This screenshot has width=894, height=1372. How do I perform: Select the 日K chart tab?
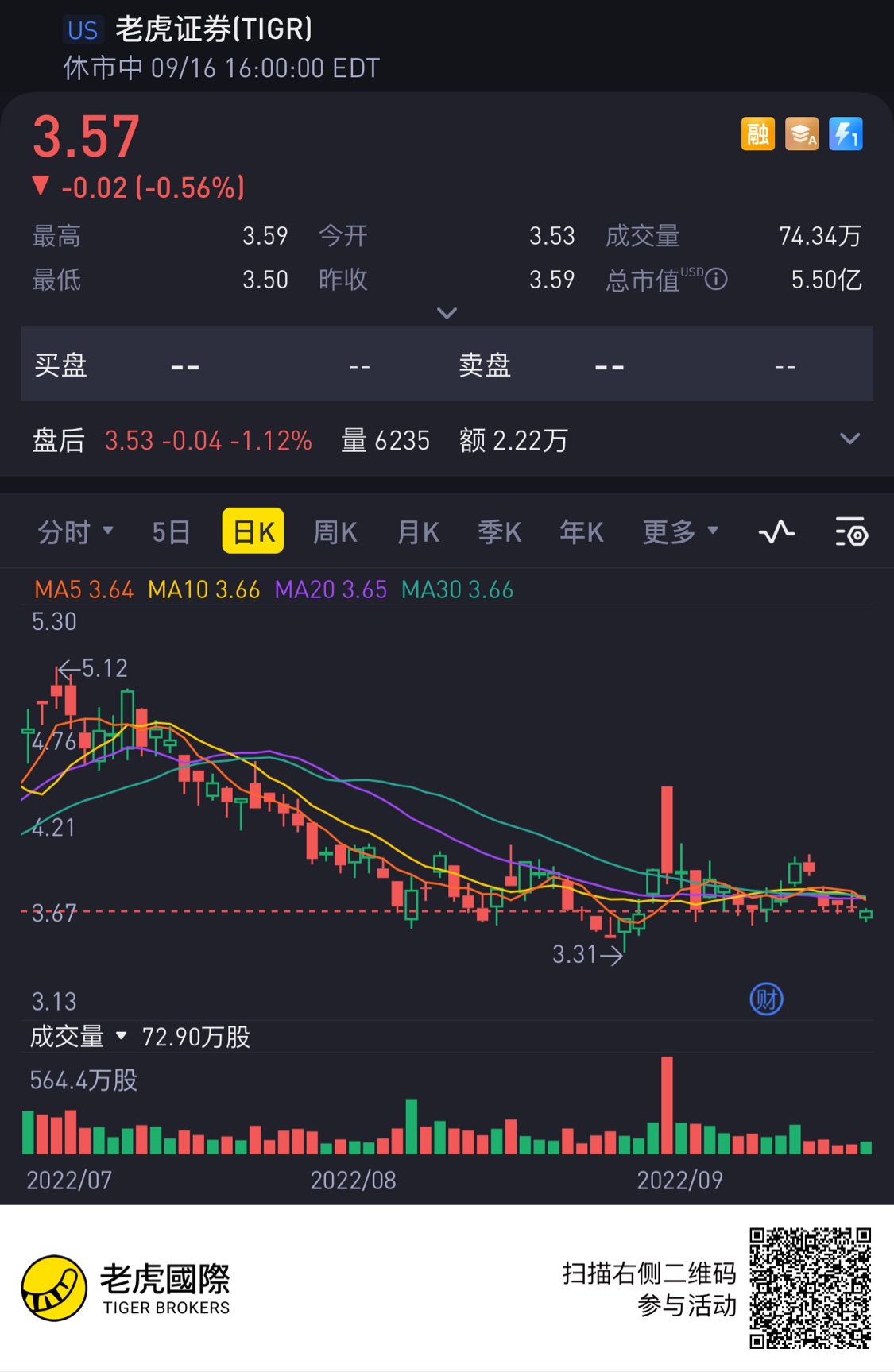click(x=253, y=531)
